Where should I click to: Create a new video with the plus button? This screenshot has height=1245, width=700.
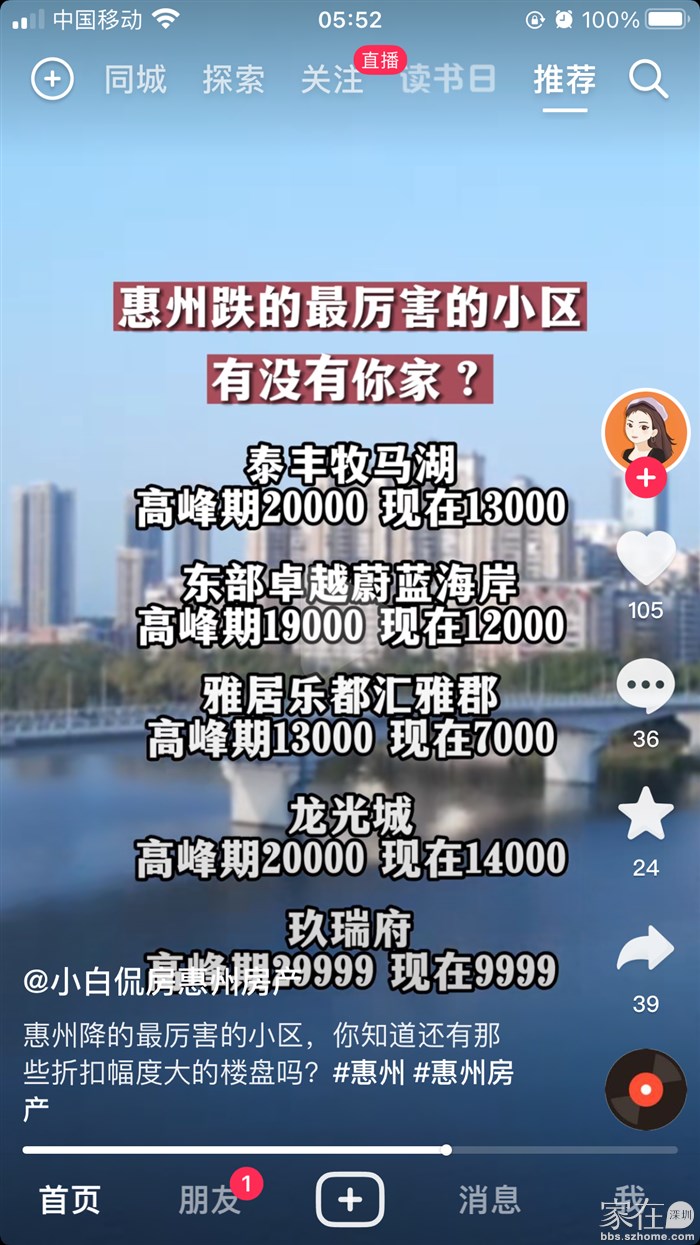pyautogui.click(x=350, y=1200)
